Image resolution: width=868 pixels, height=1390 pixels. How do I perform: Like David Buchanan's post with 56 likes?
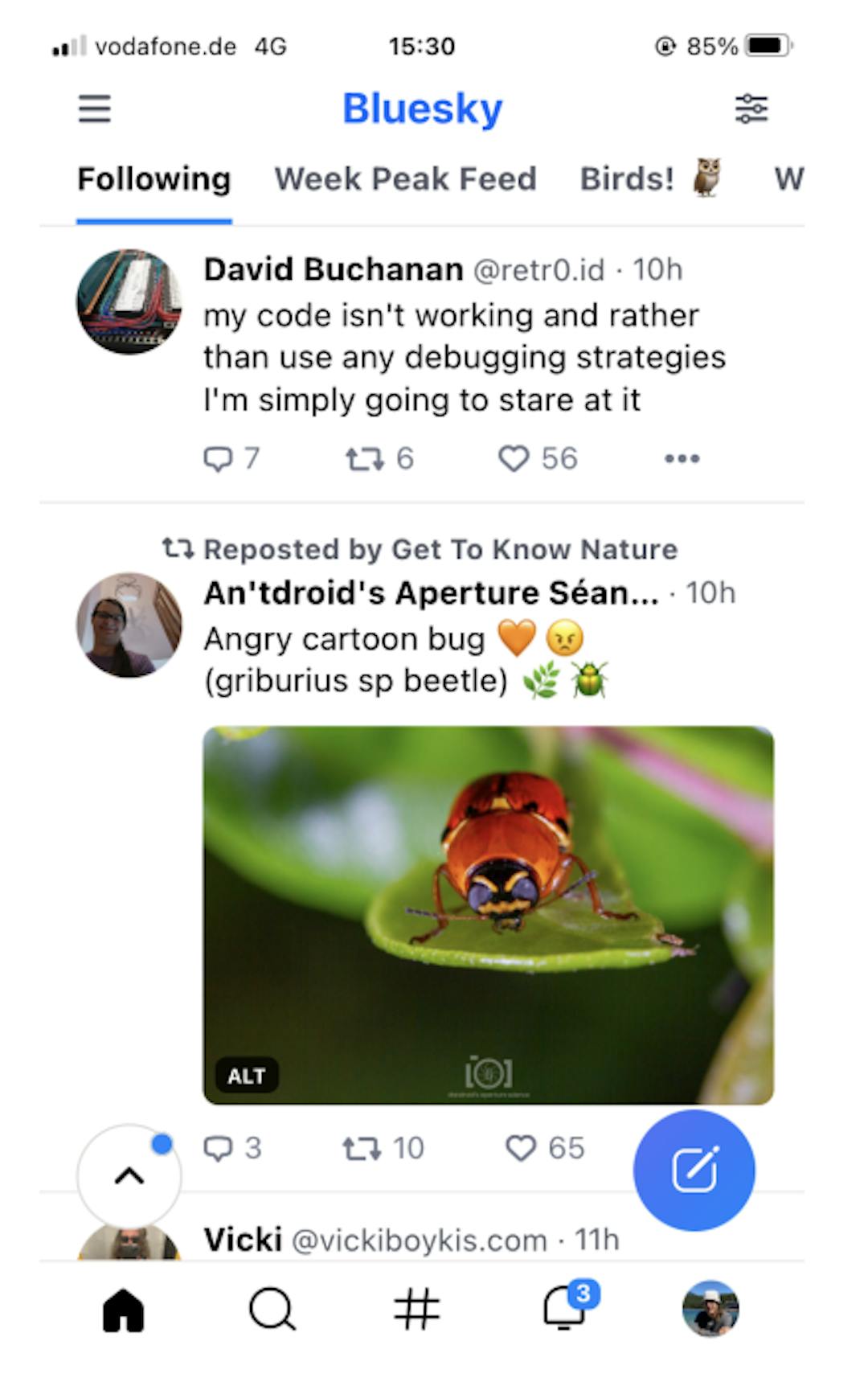point(520,458)
